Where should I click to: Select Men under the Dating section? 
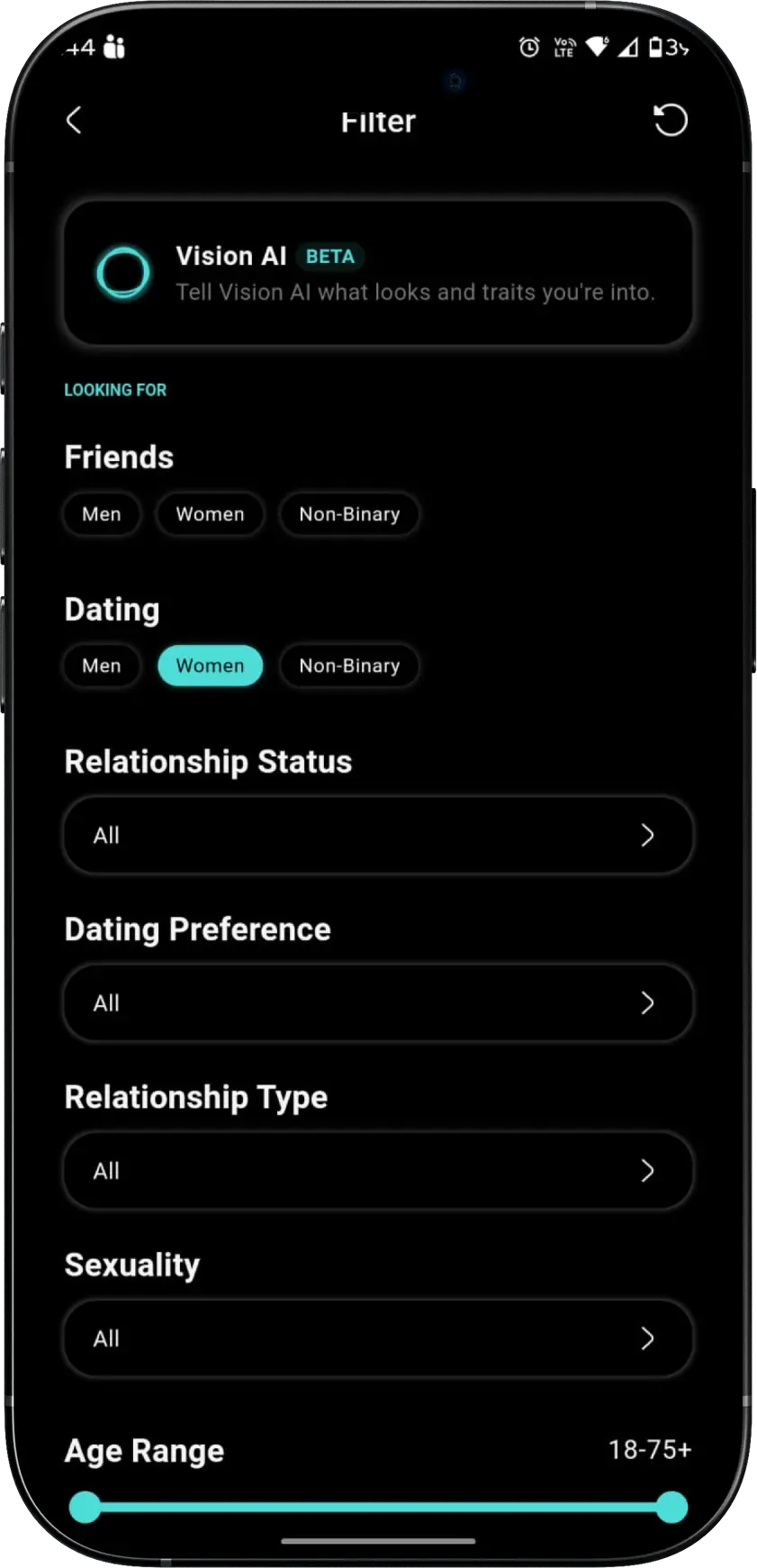coord(101,666)
